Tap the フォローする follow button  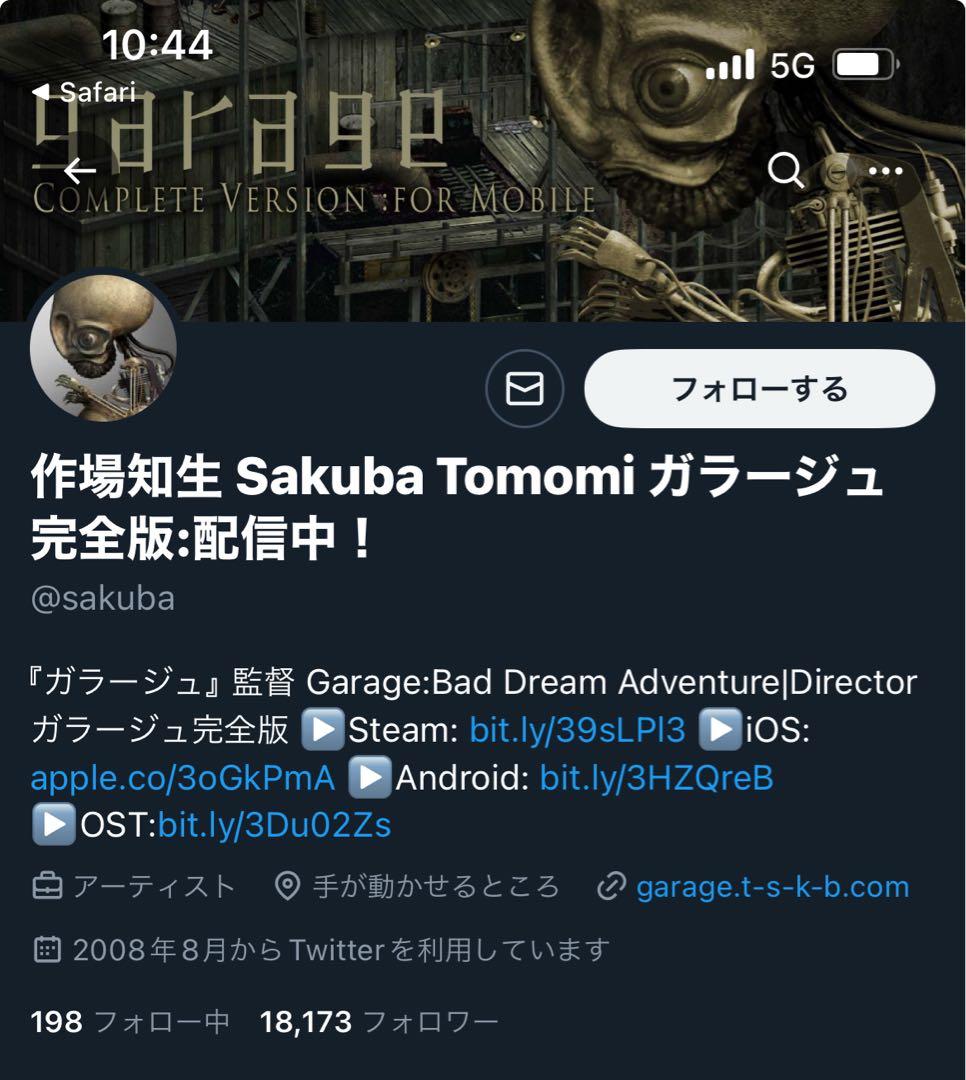(759, 389)
